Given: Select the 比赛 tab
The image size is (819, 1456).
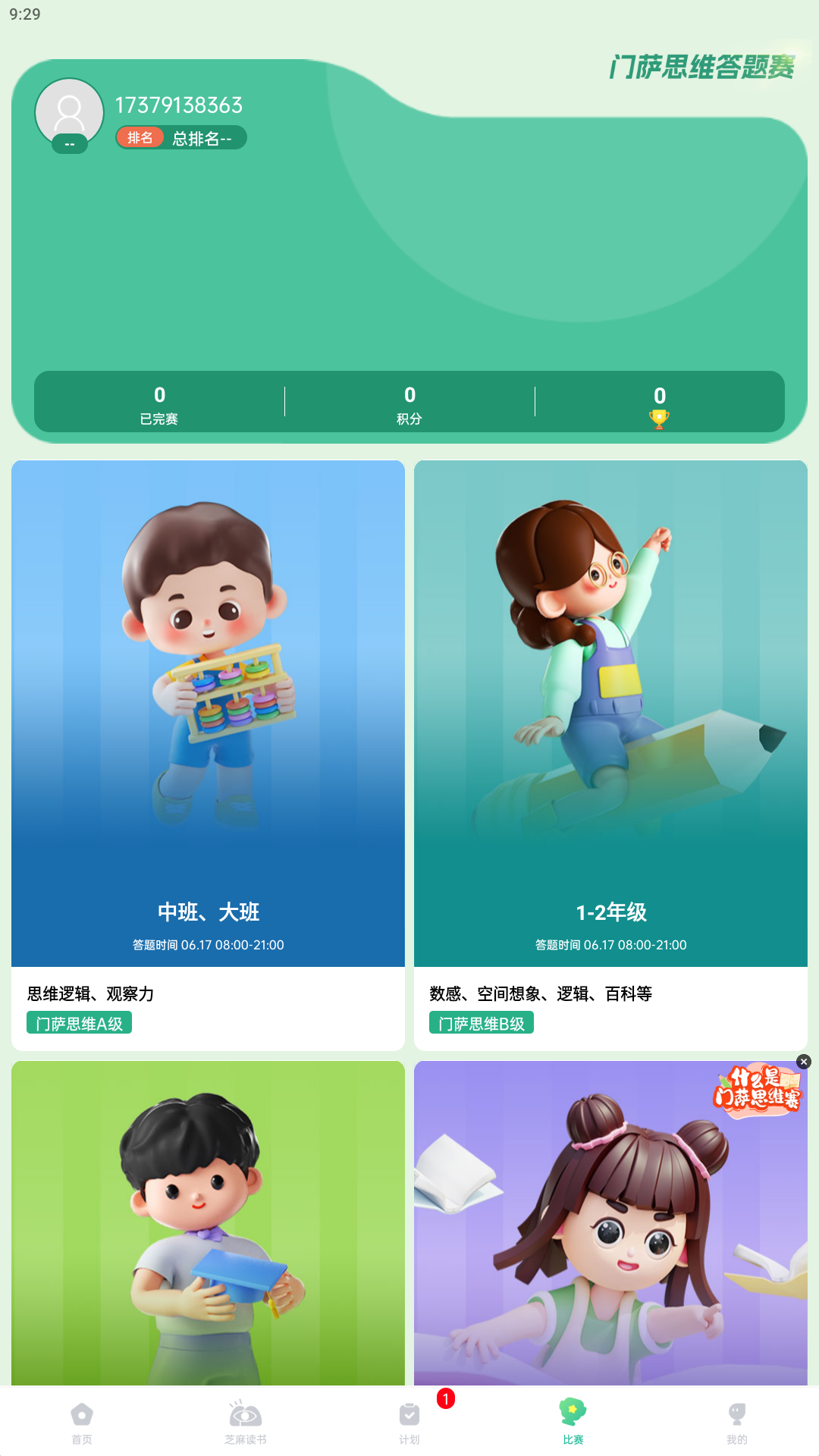Looking at the screenshot, I should pyautogui.click(x=573, y=1422).
